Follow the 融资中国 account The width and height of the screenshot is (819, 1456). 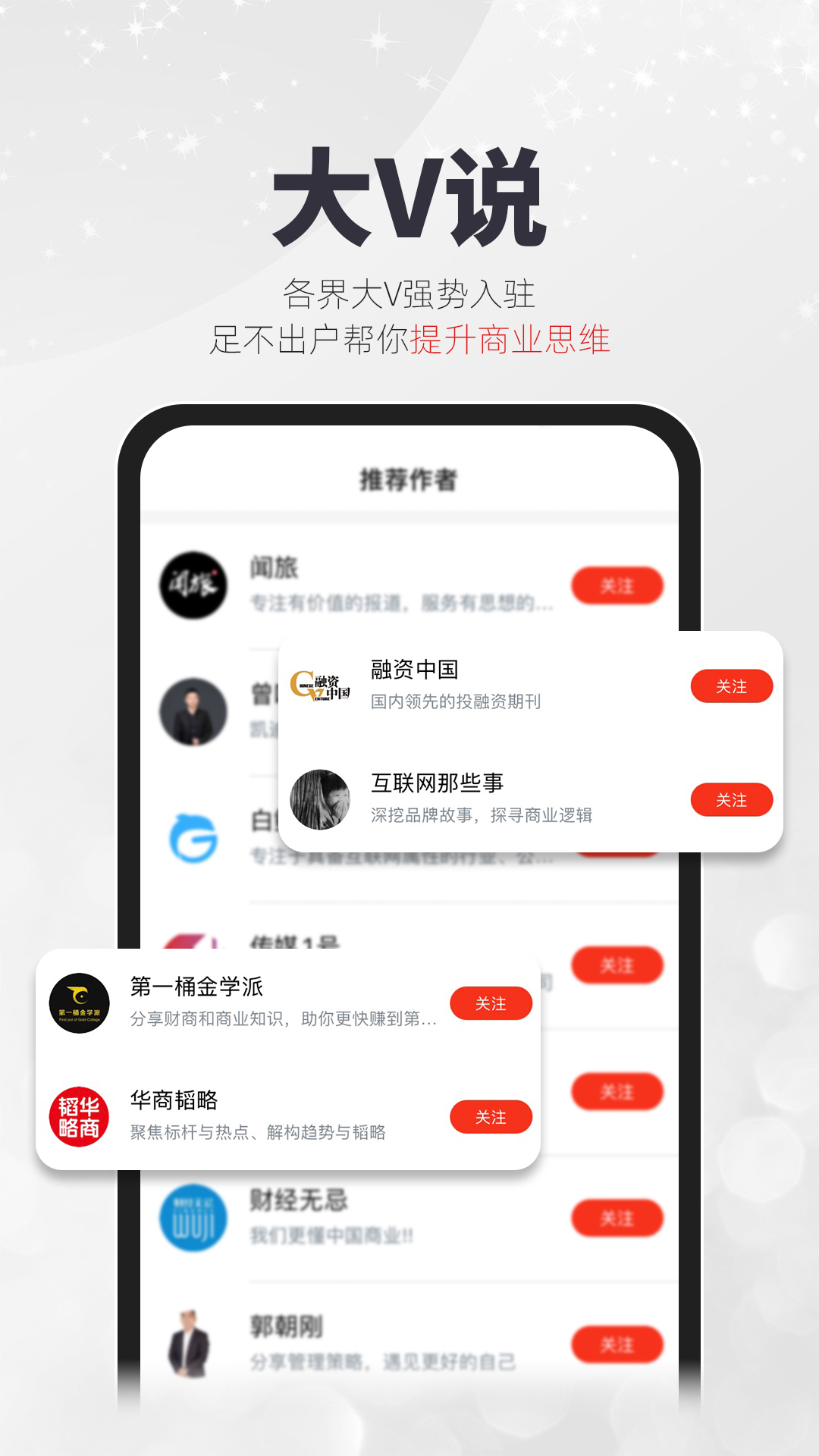click(x=731, y=686)
